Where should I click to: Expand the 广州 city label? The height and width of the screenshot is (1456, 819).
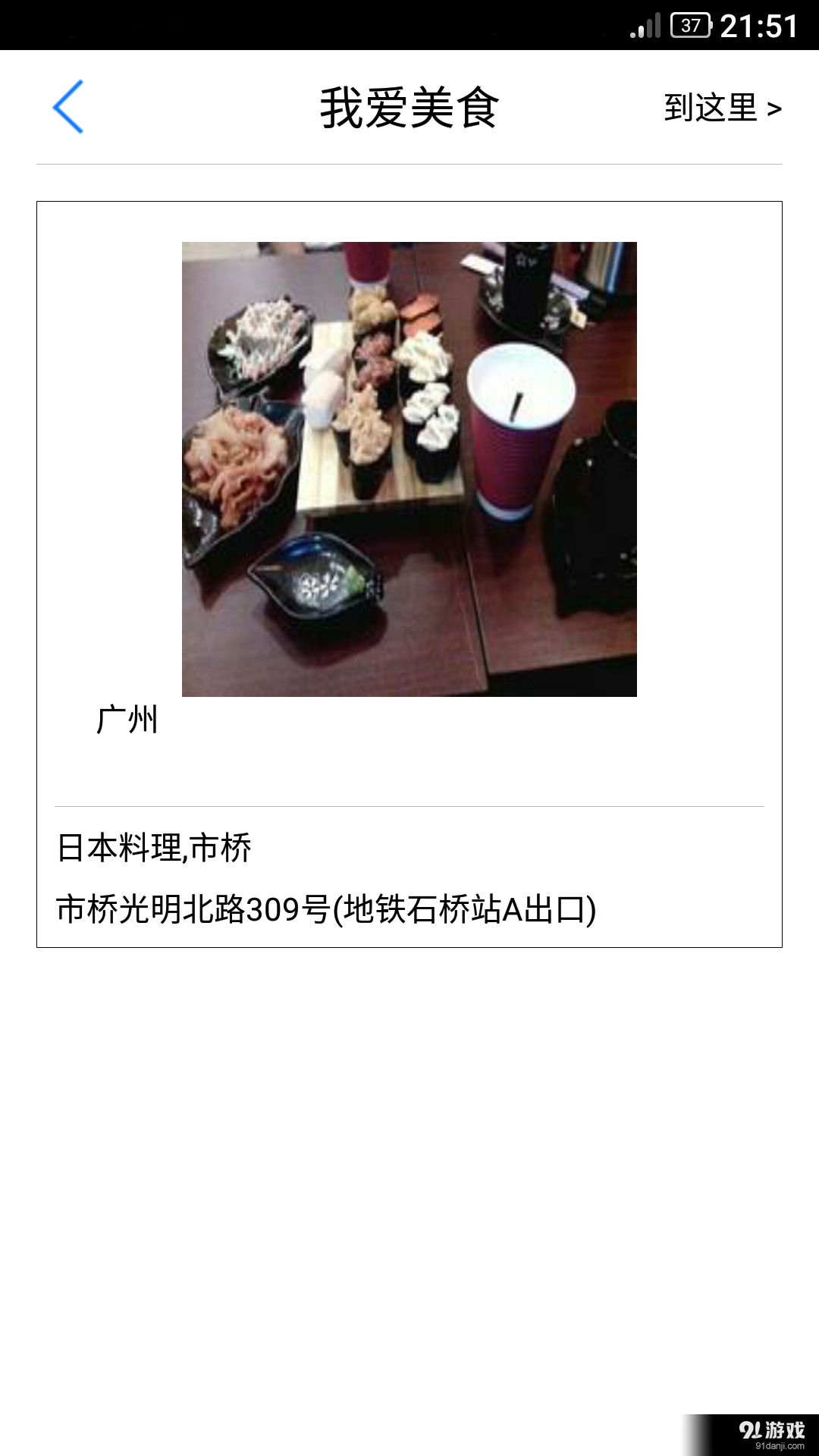pyautogui.click(x=127, y=720)
